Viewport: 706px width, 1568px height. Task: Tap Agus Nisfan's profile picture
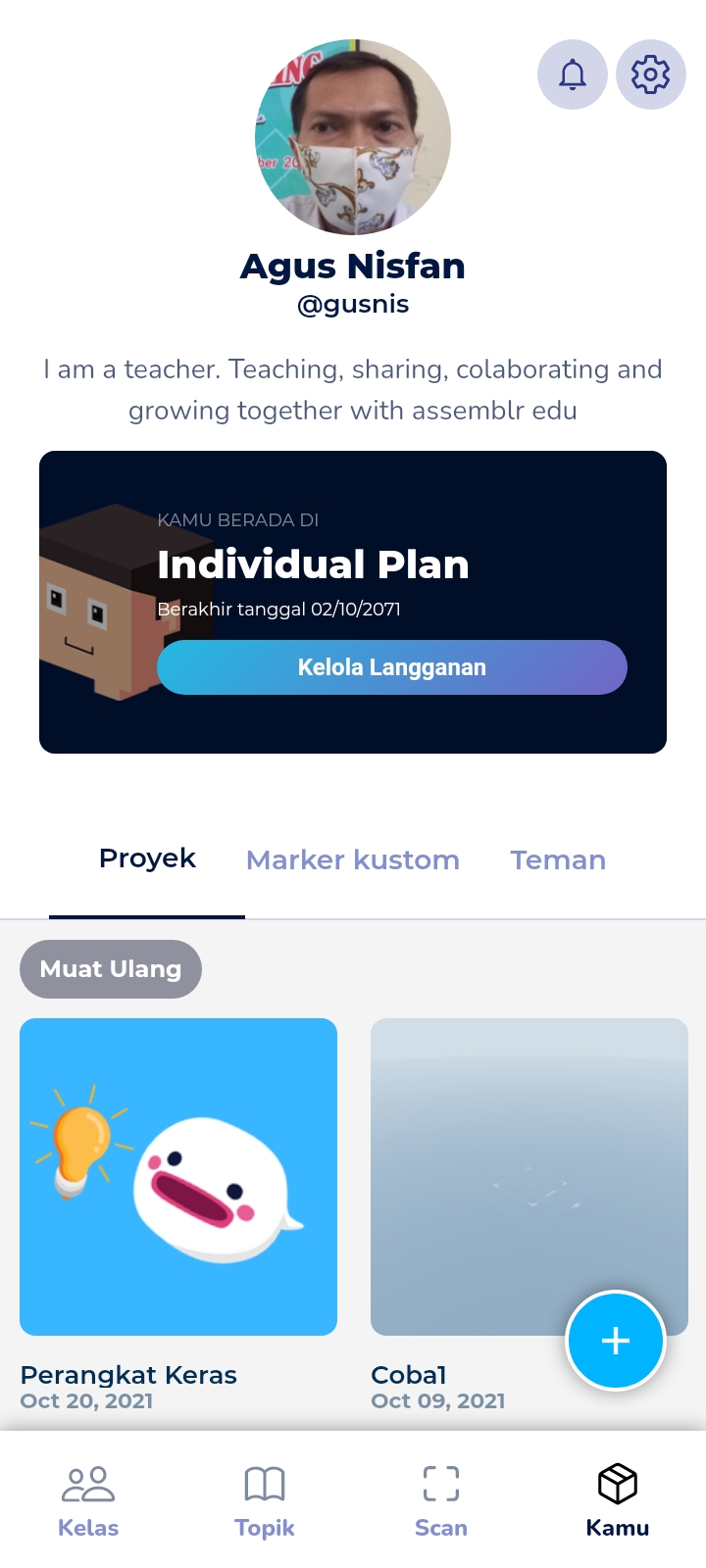click(x=353, y=137)
